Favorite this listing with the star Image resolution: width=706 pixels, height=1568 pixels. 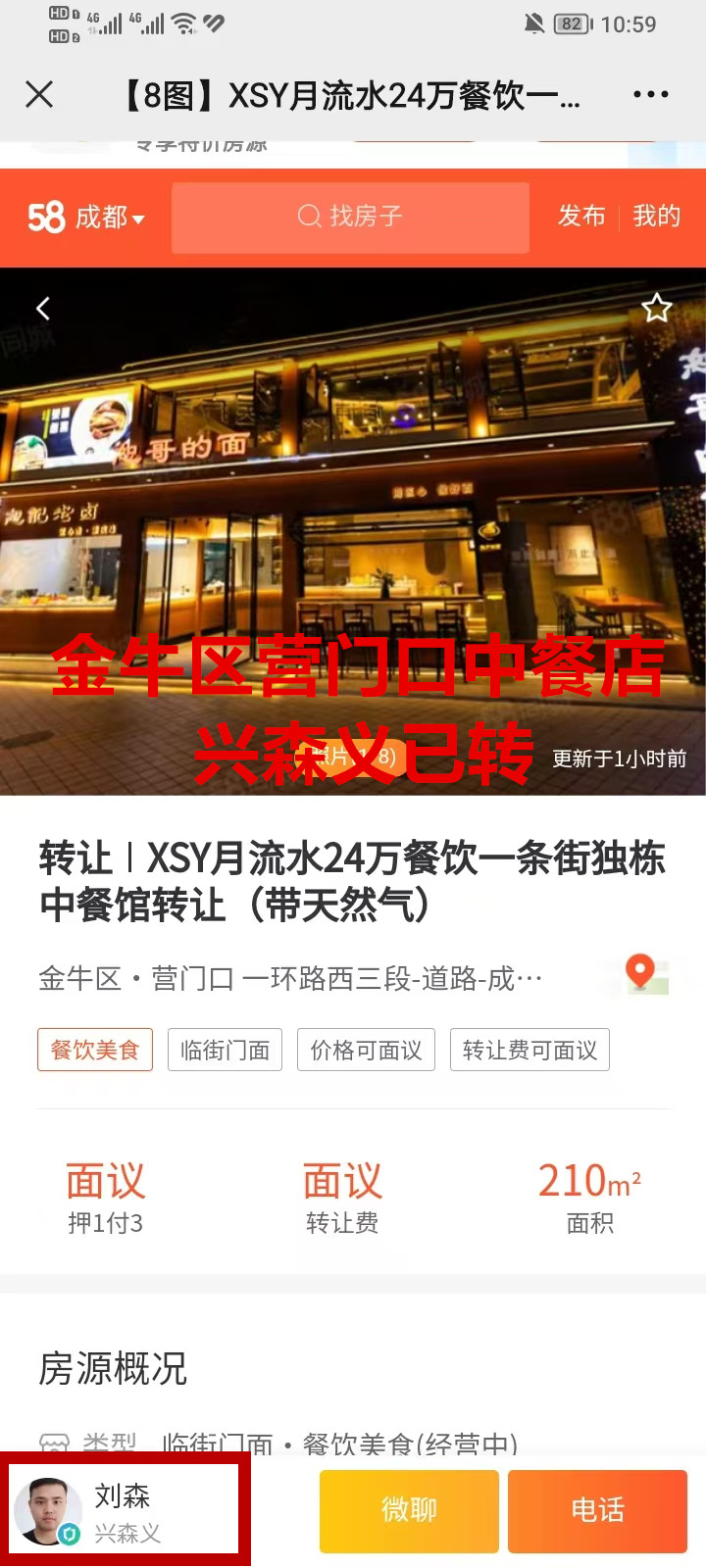656,309
